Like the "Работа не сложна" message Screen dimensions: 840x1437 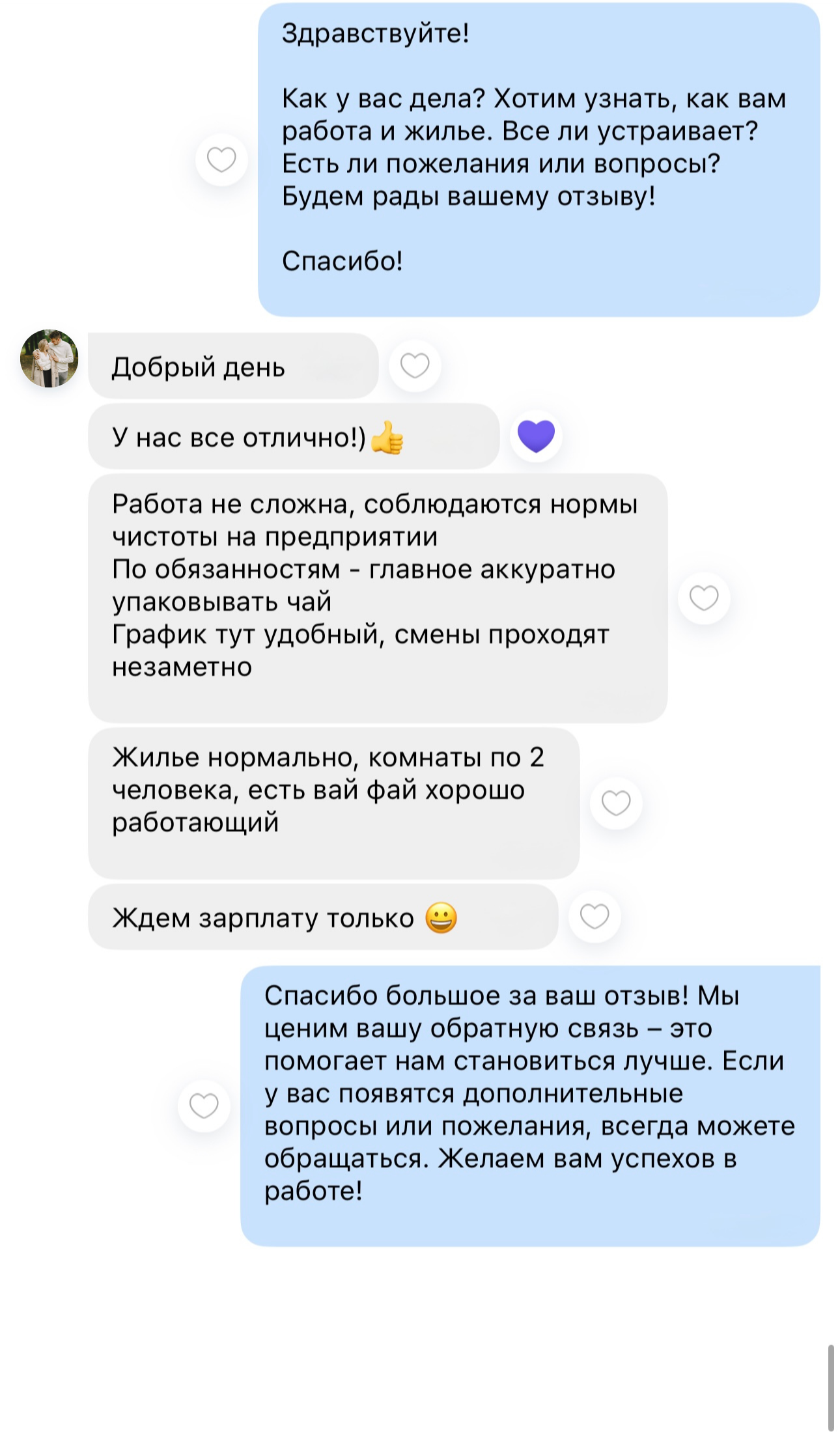(704, 598)
